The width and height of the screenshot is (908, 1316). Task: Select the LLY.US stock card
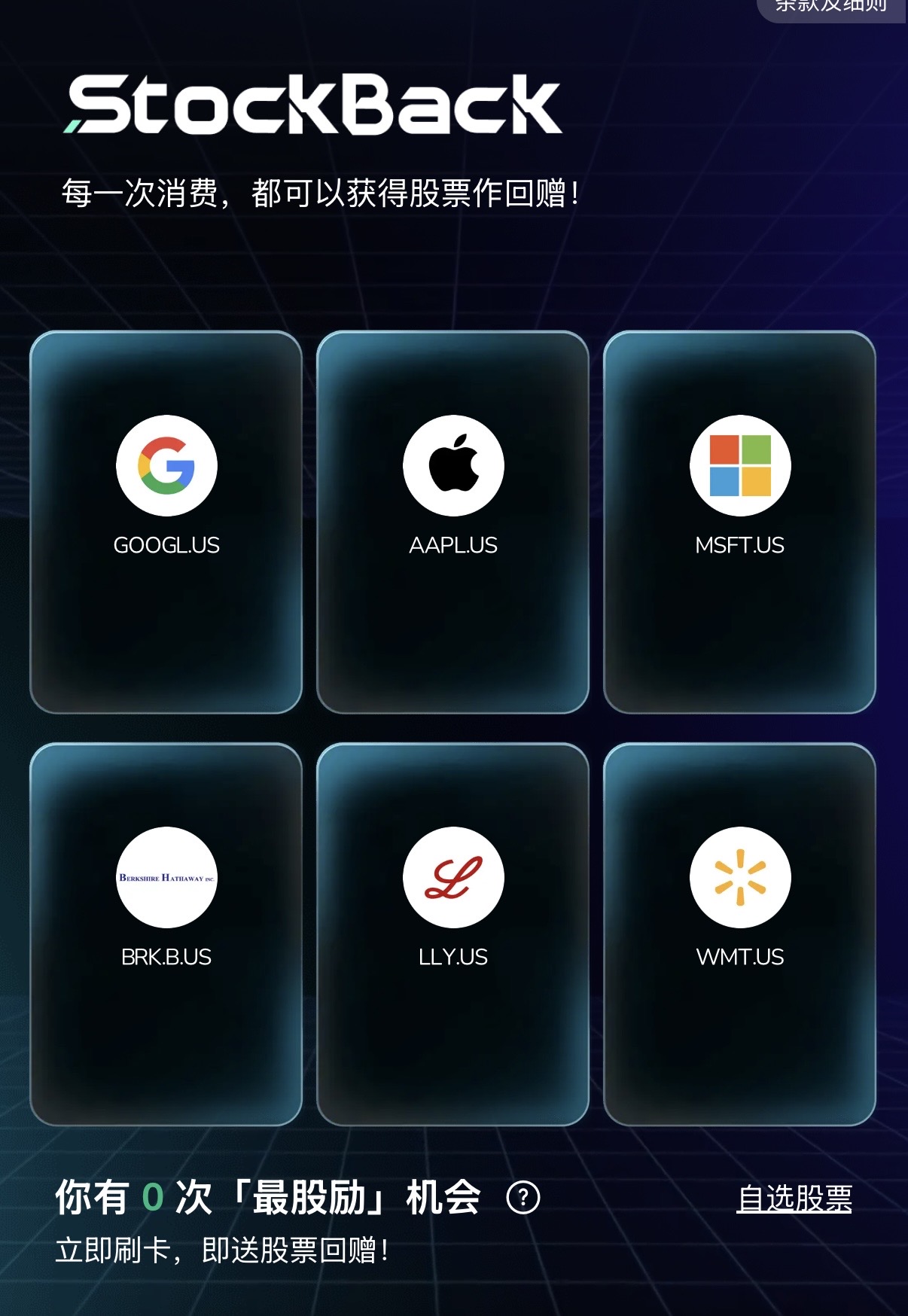point(452,934)
